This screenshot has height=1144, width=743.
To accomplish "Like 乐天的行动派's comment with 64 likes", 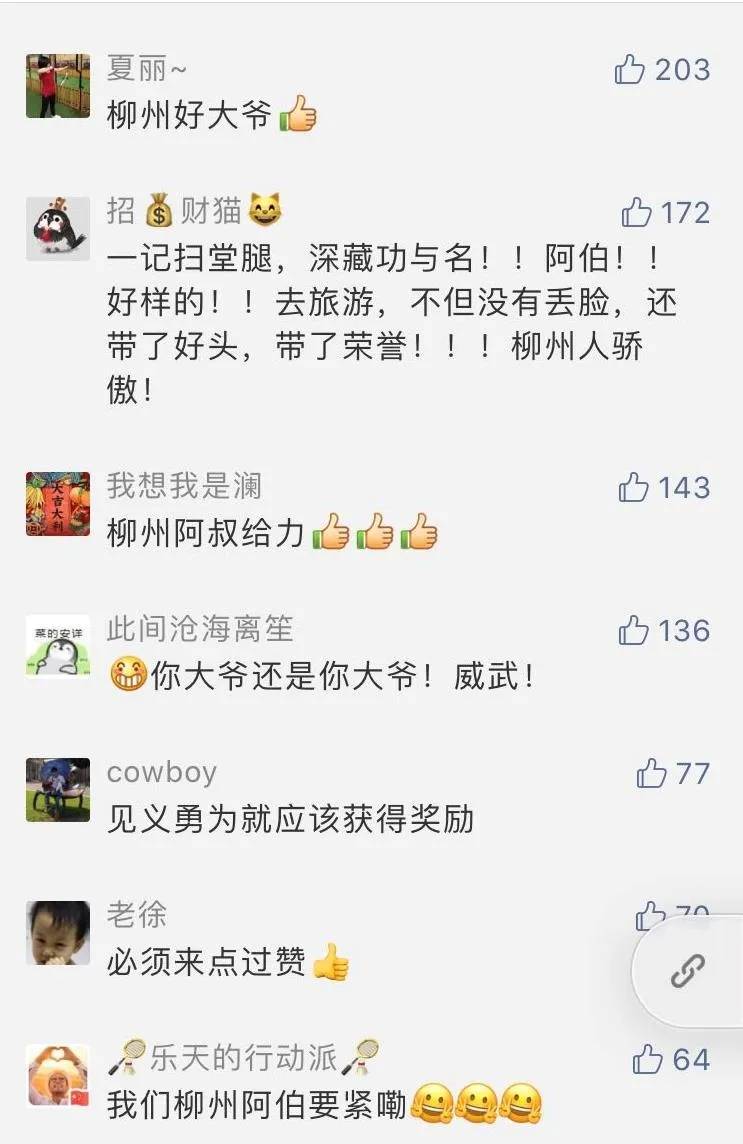I will click(x=648, y=1059).
